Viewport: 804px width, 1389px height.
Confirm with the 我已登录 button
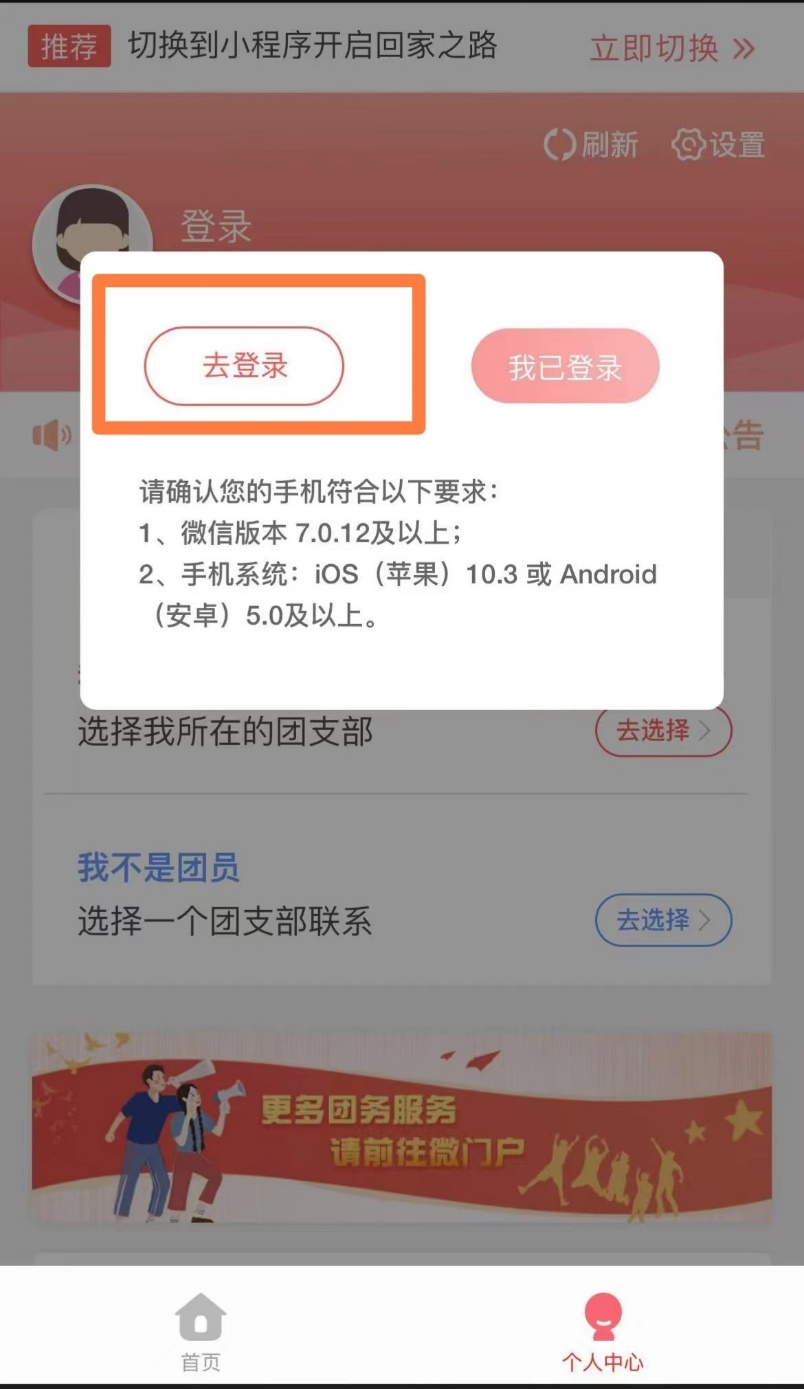[x=565, y=367]
